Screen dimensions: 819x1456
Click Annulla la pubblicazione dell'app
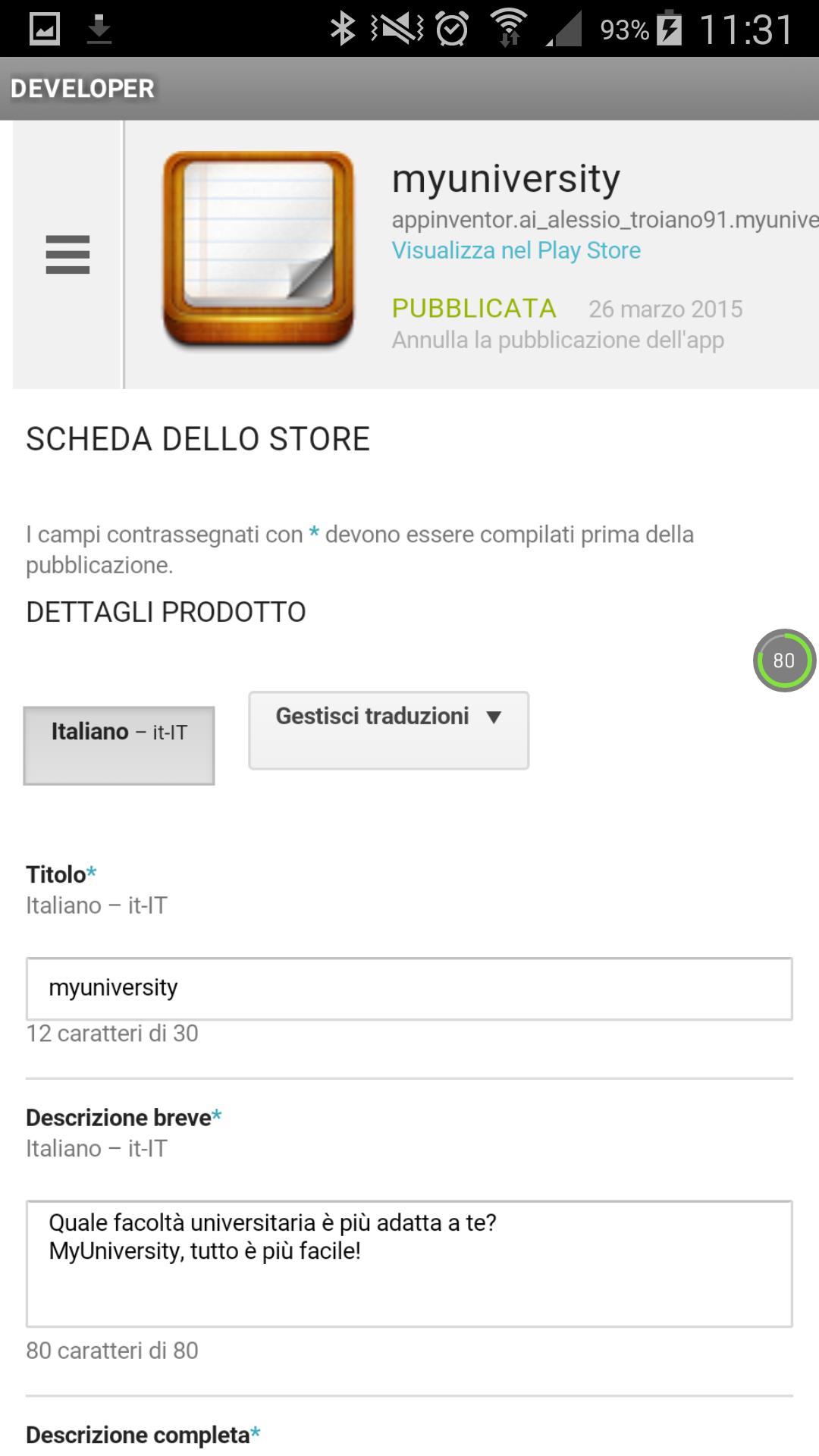pos(557,340)
